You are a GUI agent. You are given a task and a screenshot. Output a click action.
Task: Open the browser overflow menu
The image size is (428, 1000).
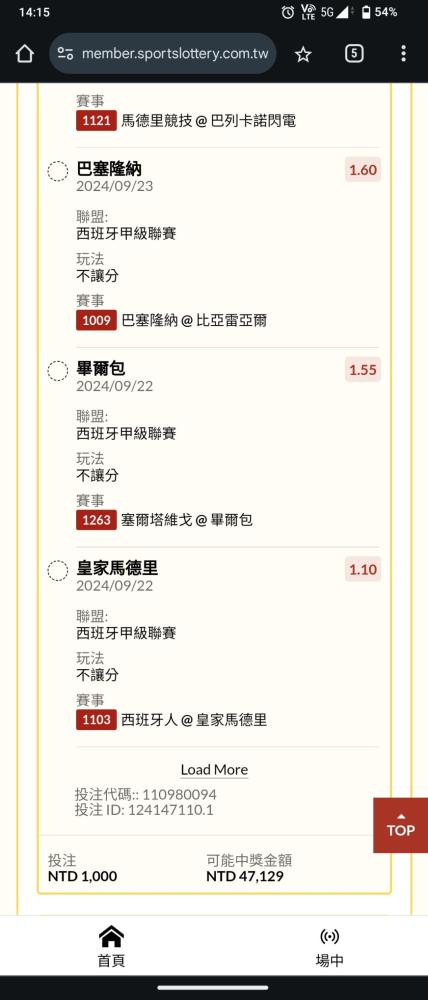tap(403, 54)
